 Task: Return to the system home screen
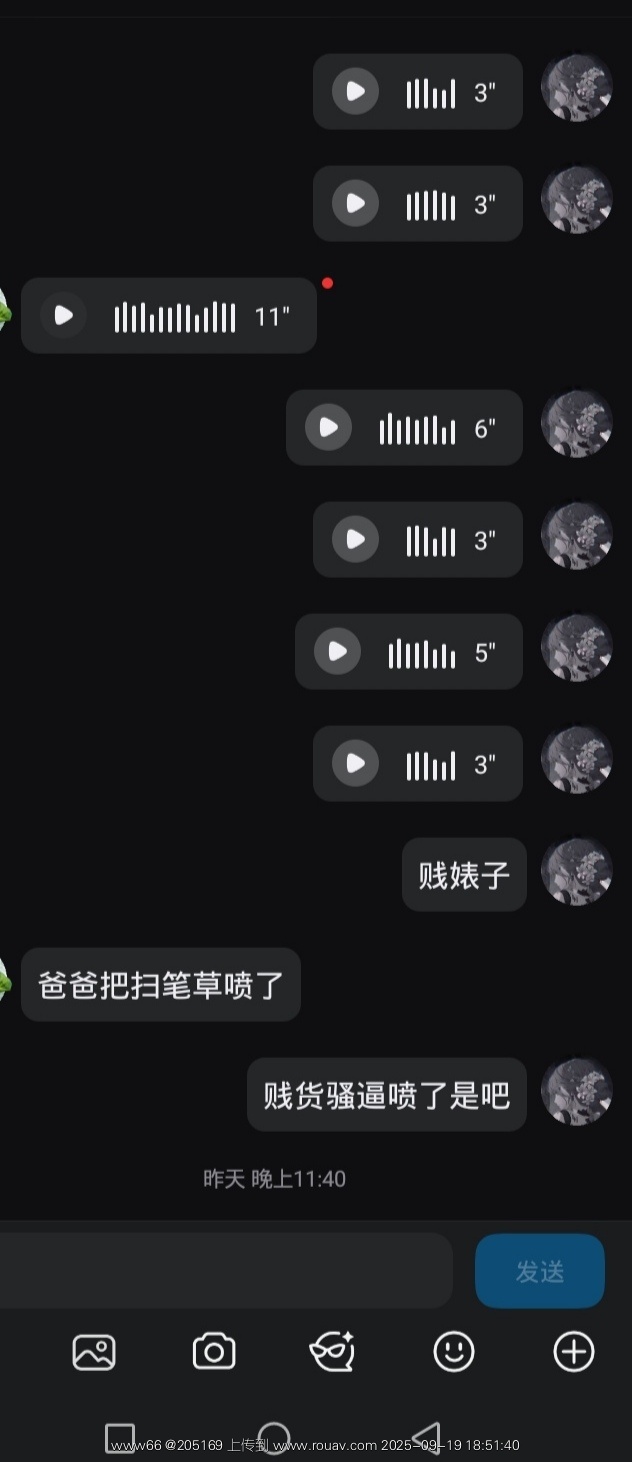click(x=273, y=1438)
